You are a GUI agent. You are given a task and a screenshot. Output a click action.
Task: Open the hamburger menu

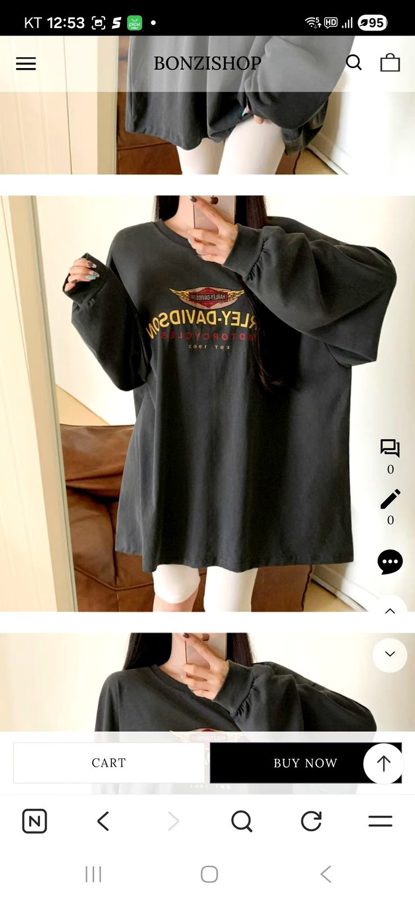(26, 64)
